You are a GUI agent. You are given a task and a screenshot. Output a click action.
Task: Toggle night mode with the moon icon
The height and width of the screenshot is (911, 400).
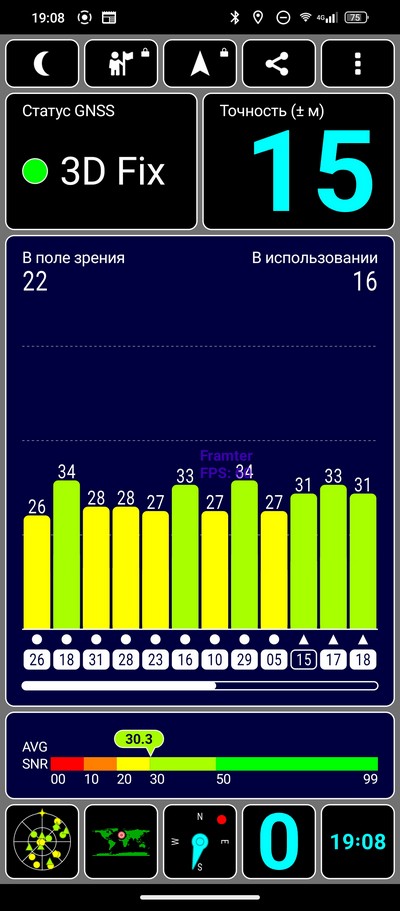[42, 64]
